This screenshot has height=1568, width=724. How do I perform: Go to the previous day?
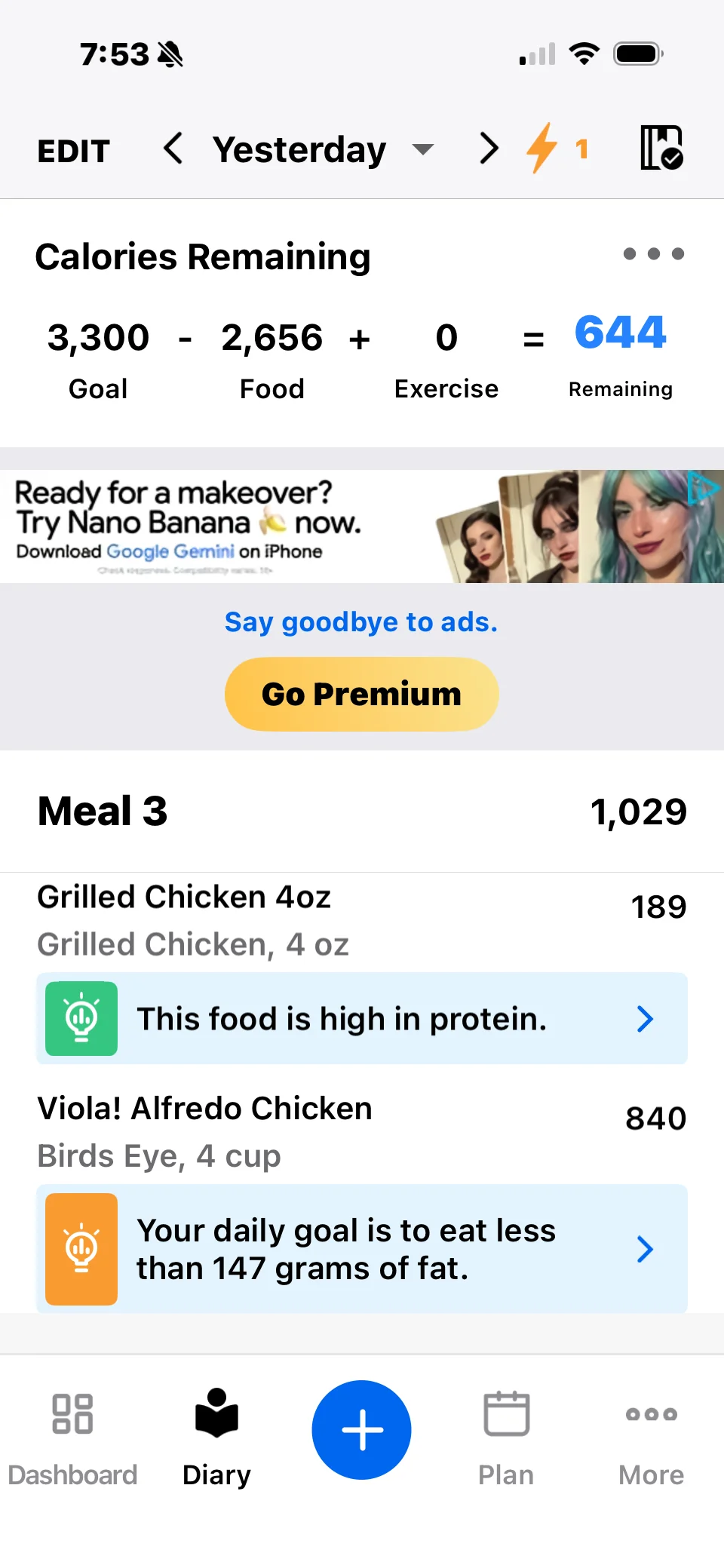tap(173, 149)
